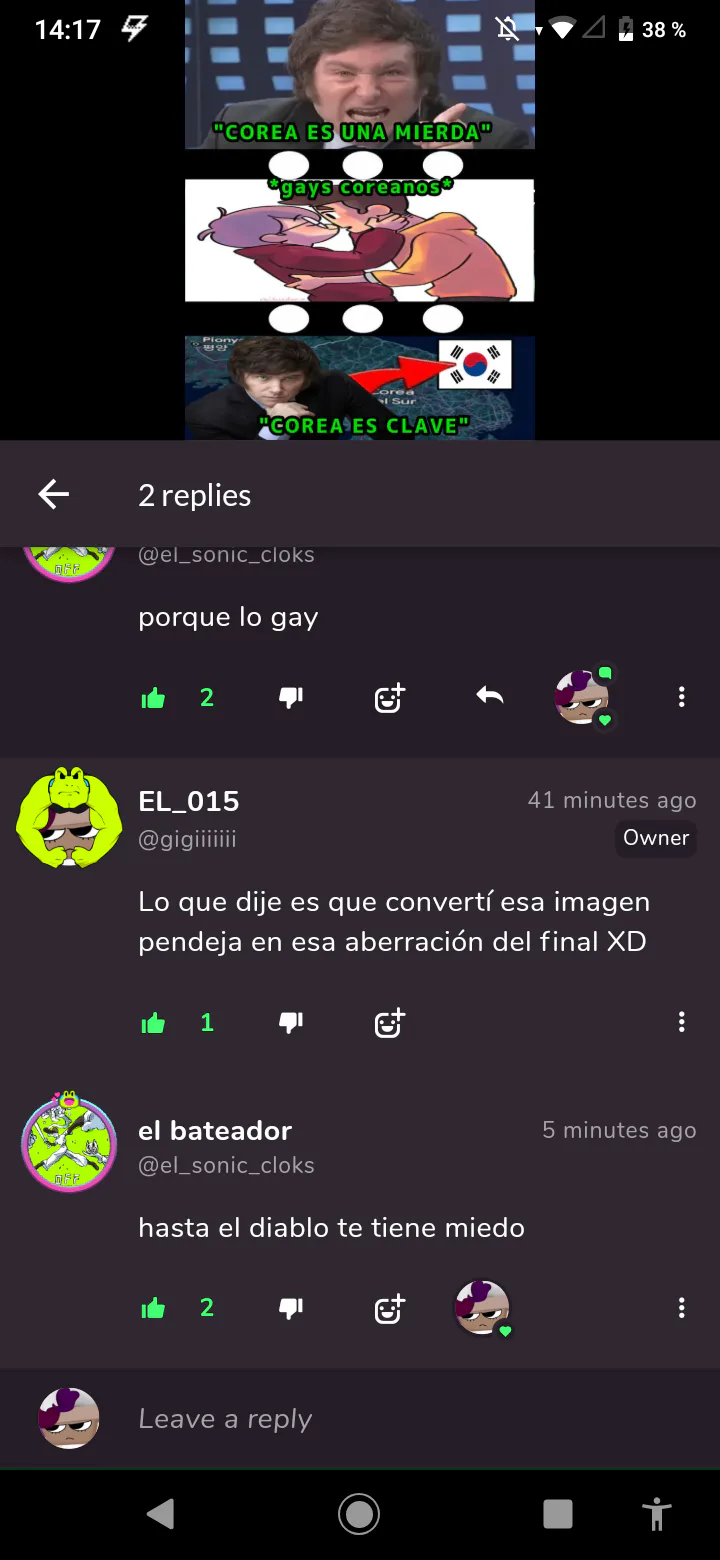View el bateador's avatar on the "hasta el diablo" comment
720x1560 pixels.
[x=69, y=1143]
